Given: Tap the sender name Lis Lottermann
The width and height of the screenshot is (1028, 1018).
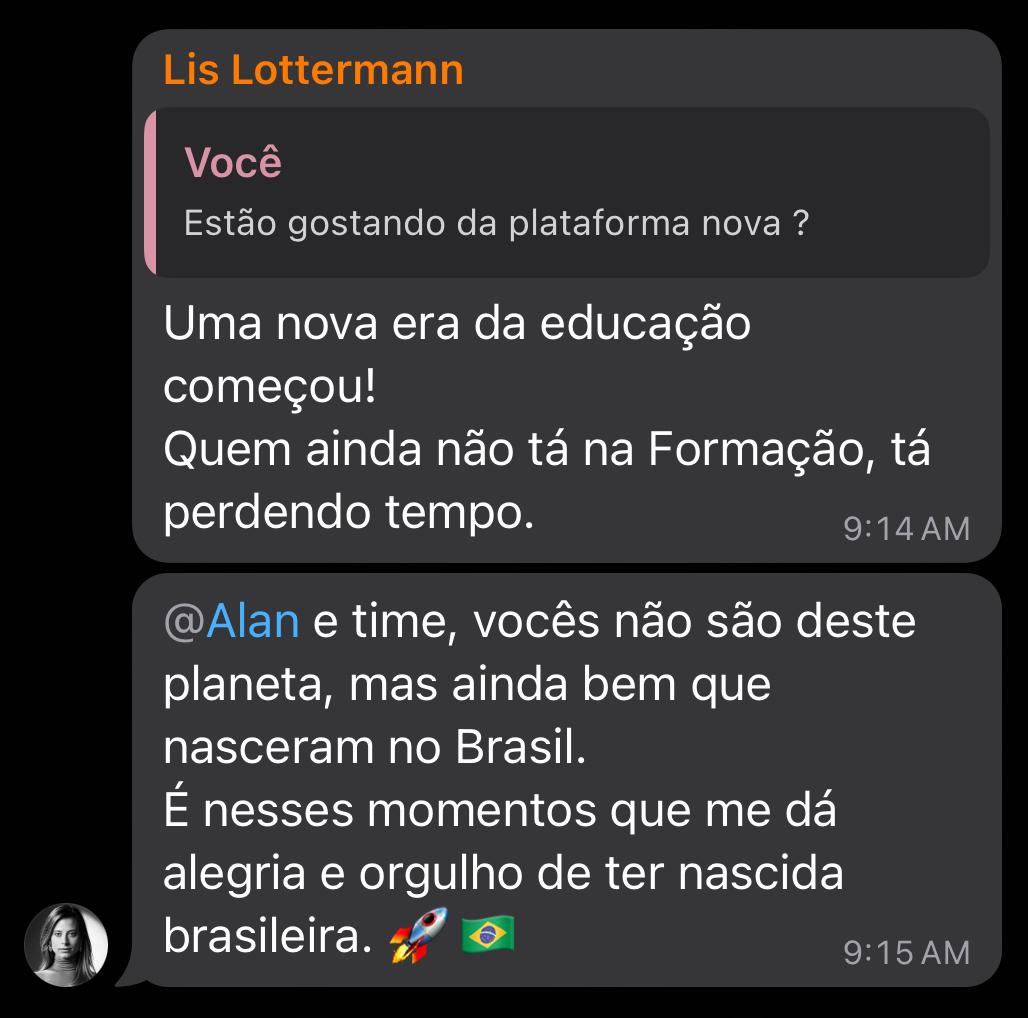Looking at the screenshot, I should pyautogui.click(x=313, y=70).
